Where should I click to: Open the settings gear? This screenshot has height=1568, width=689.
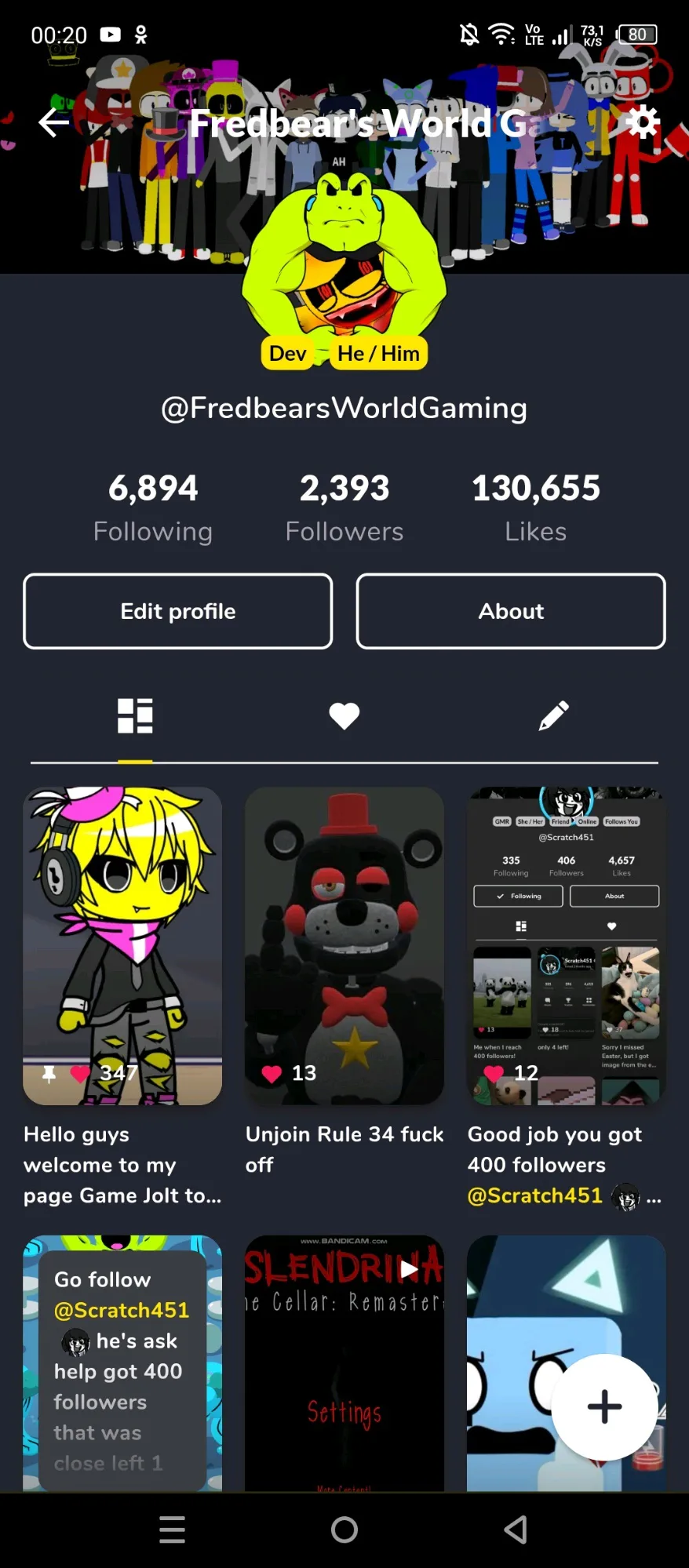pos(642,122)
